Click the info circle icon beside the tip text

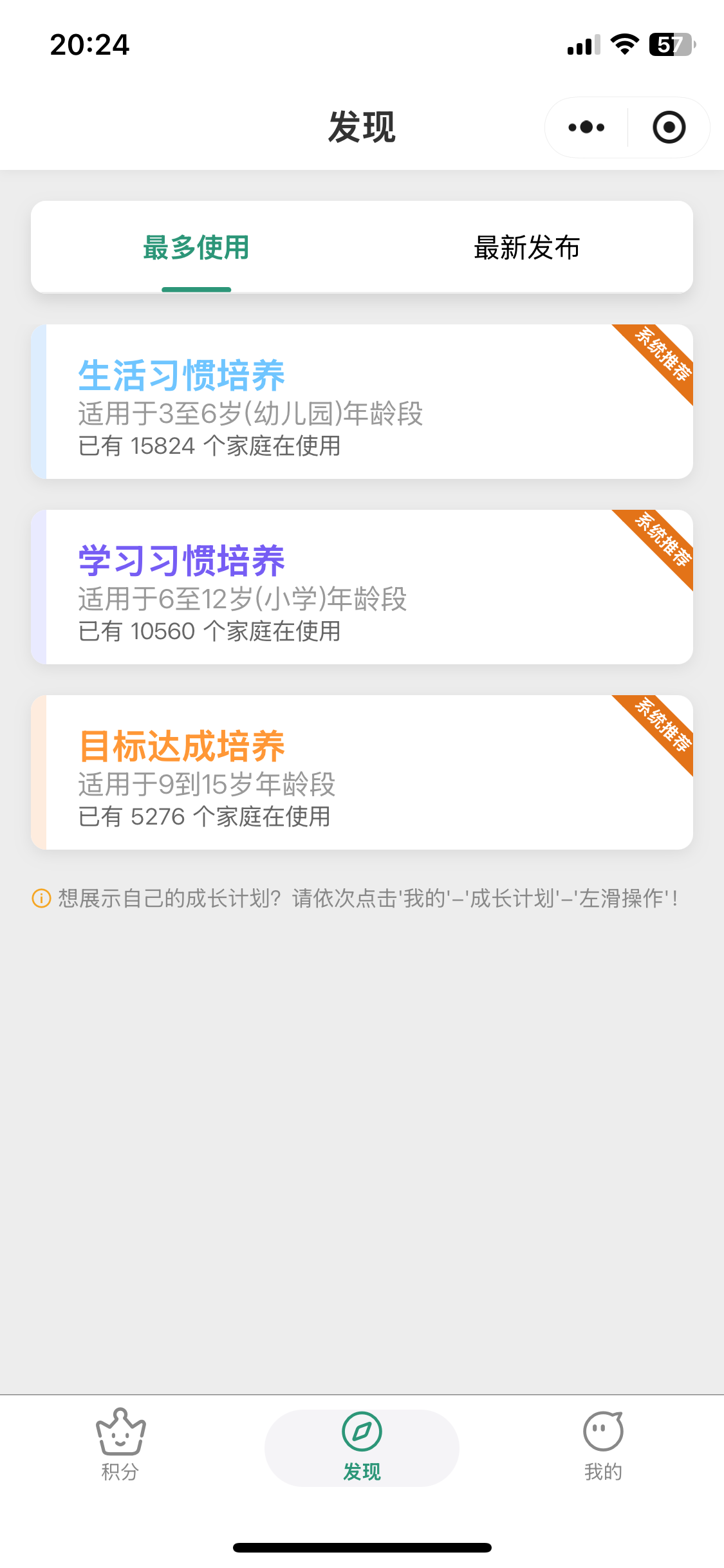coord(41,896)
